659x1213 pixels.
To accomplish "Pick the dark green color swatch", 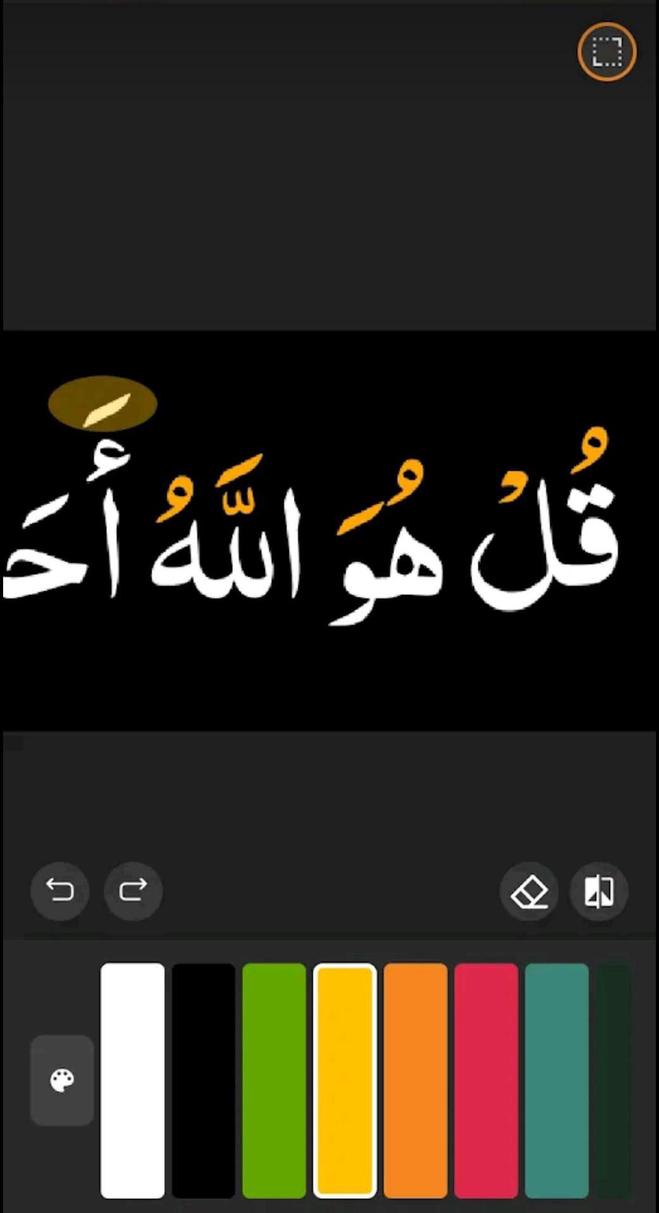I will tap(615, 1080).
